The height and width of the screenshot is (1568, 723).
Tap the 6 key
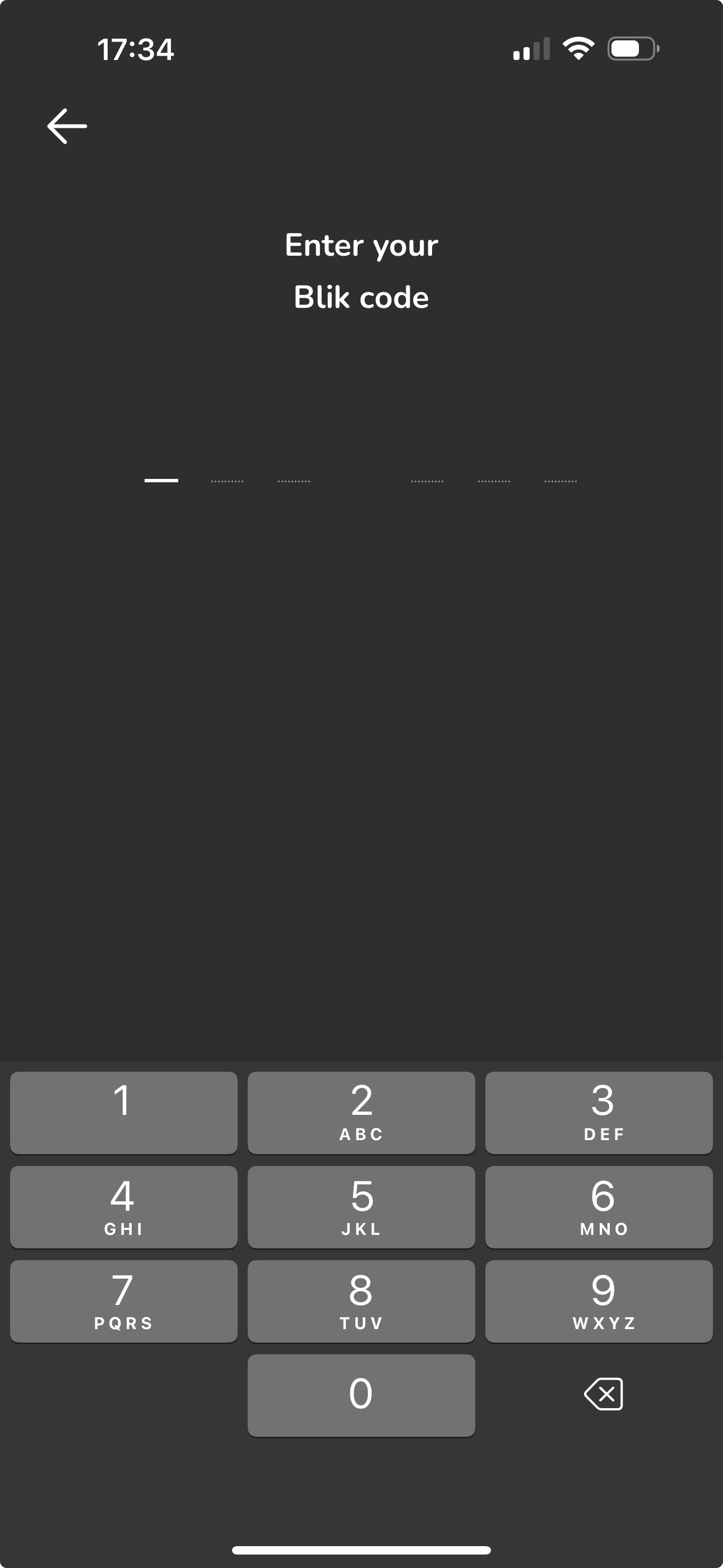coord(598,1206)
